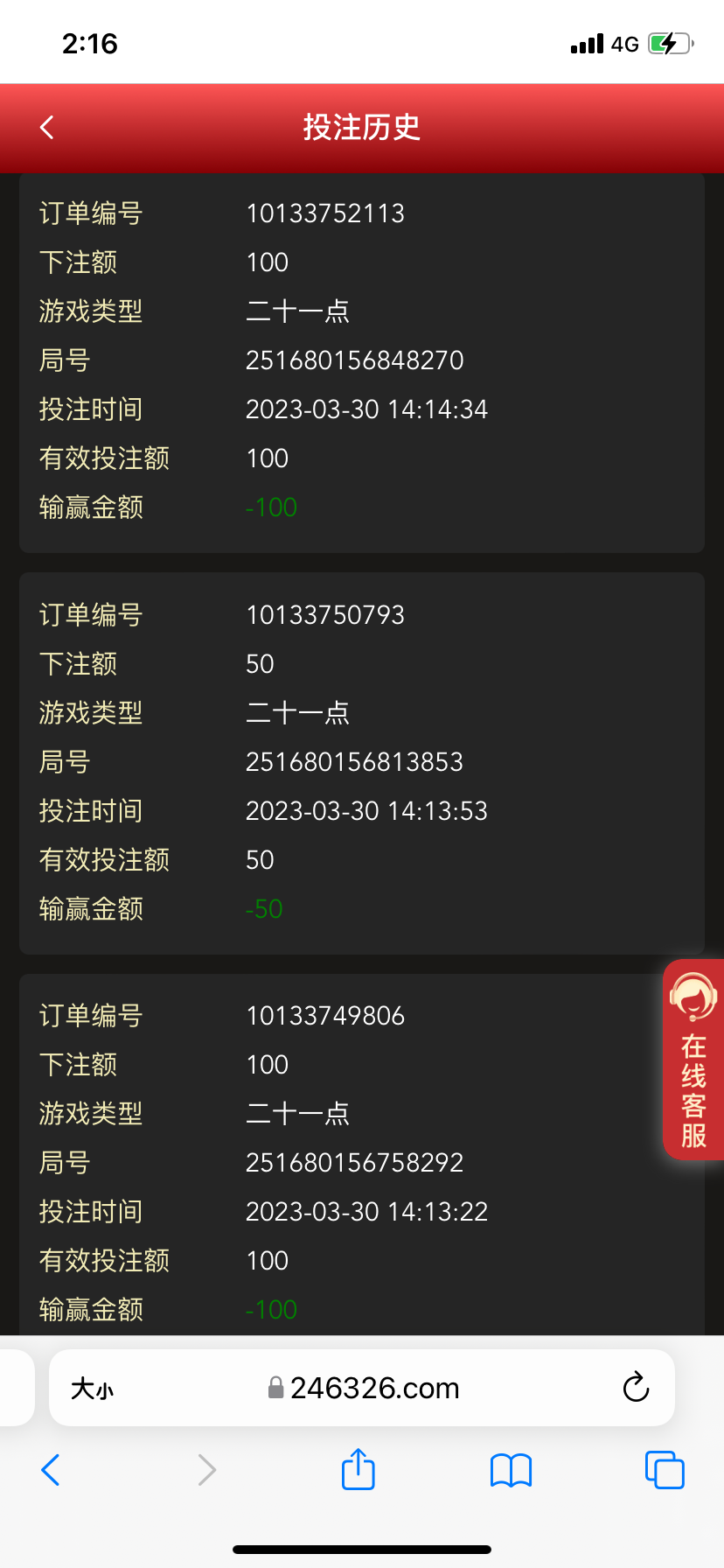Image resolution: width=724 pixels, height=1568 pixels.
Task: Tap the 246326.com address bar
Action: click(375, 1387)
